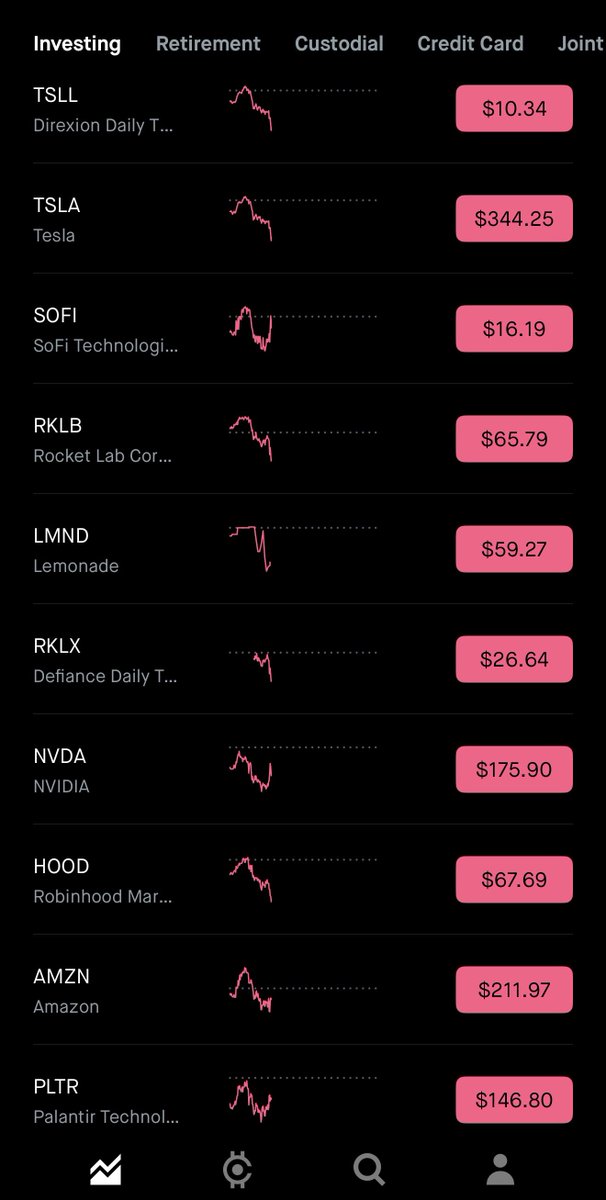Open the crypto tab in bottom navigation
The height and width of the screenshot is (1200, 606).
point(237,1168)
